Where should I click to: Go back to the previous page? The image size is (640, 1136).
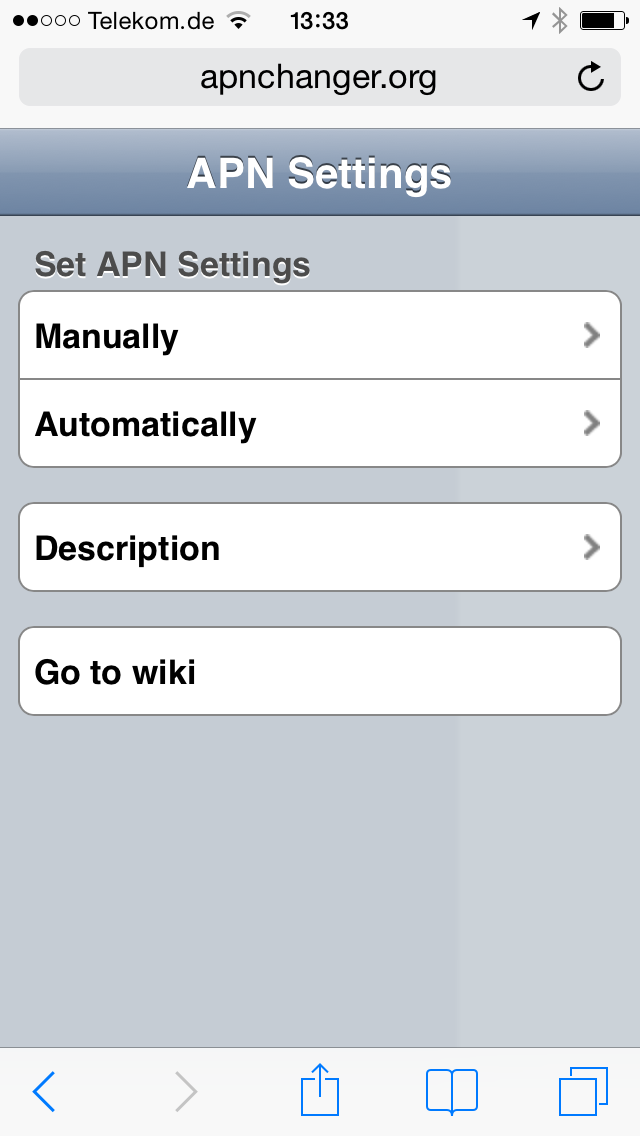44,1091
